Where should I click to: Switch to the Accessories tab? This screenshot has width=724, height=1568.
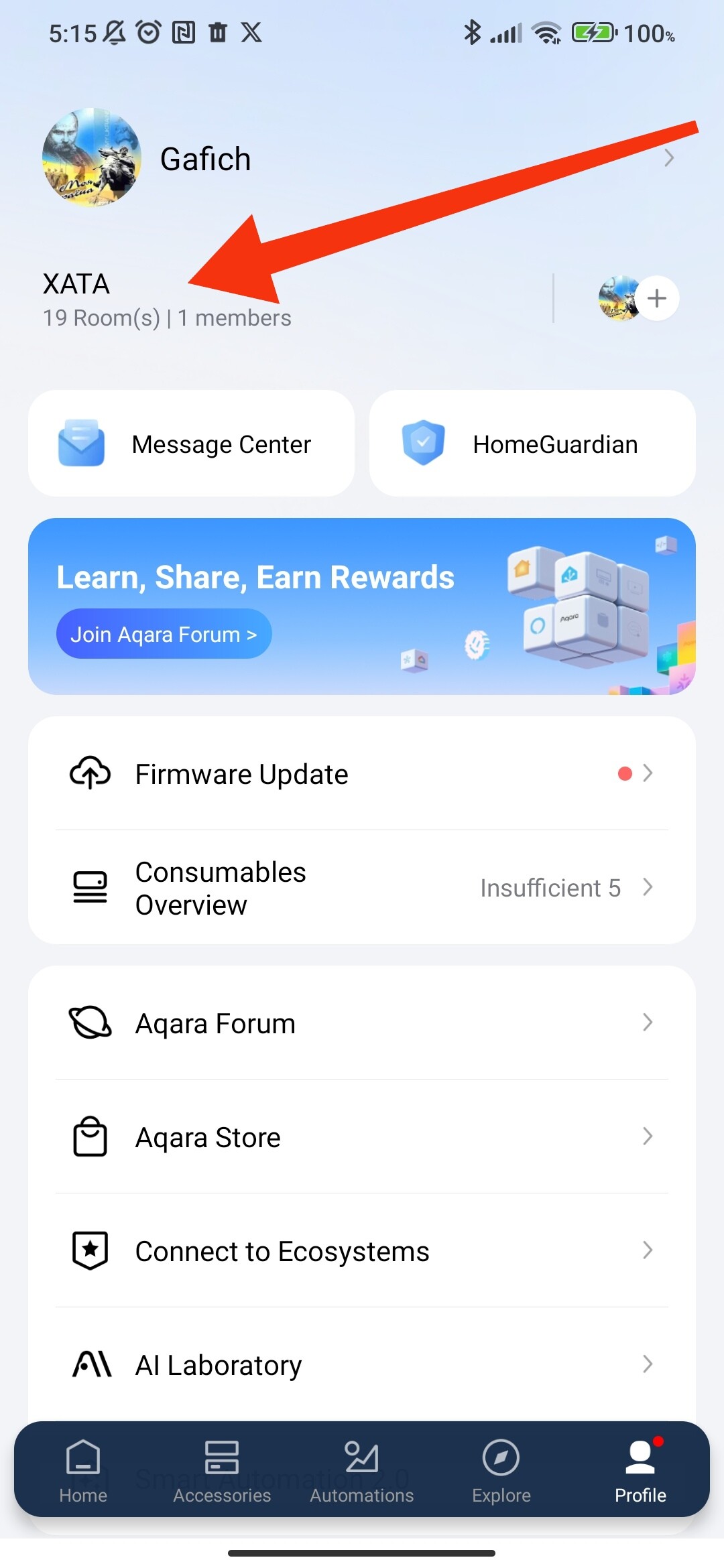[222, 1471]
